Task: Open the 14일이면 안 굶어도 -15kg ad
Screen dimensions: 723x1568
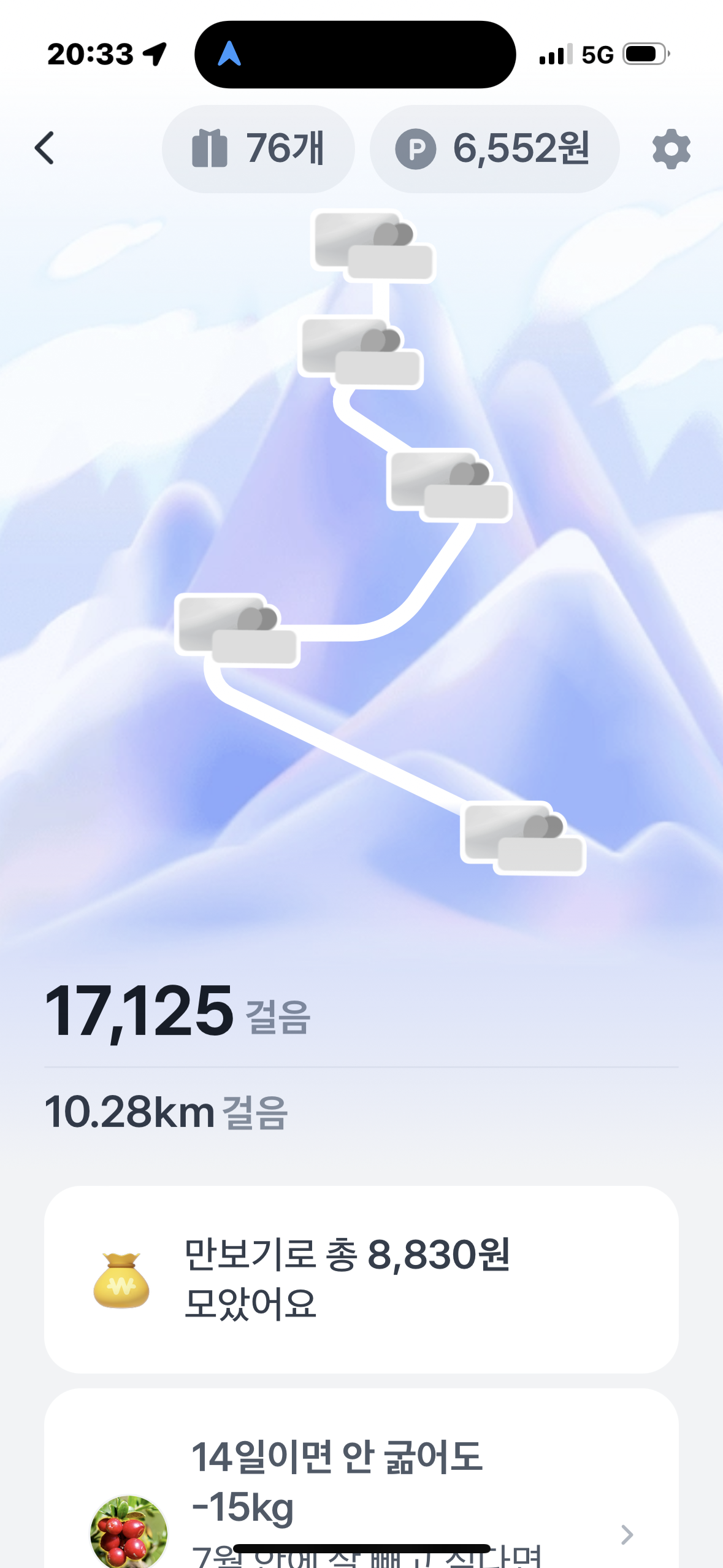Action: [x=361, y=1485]
